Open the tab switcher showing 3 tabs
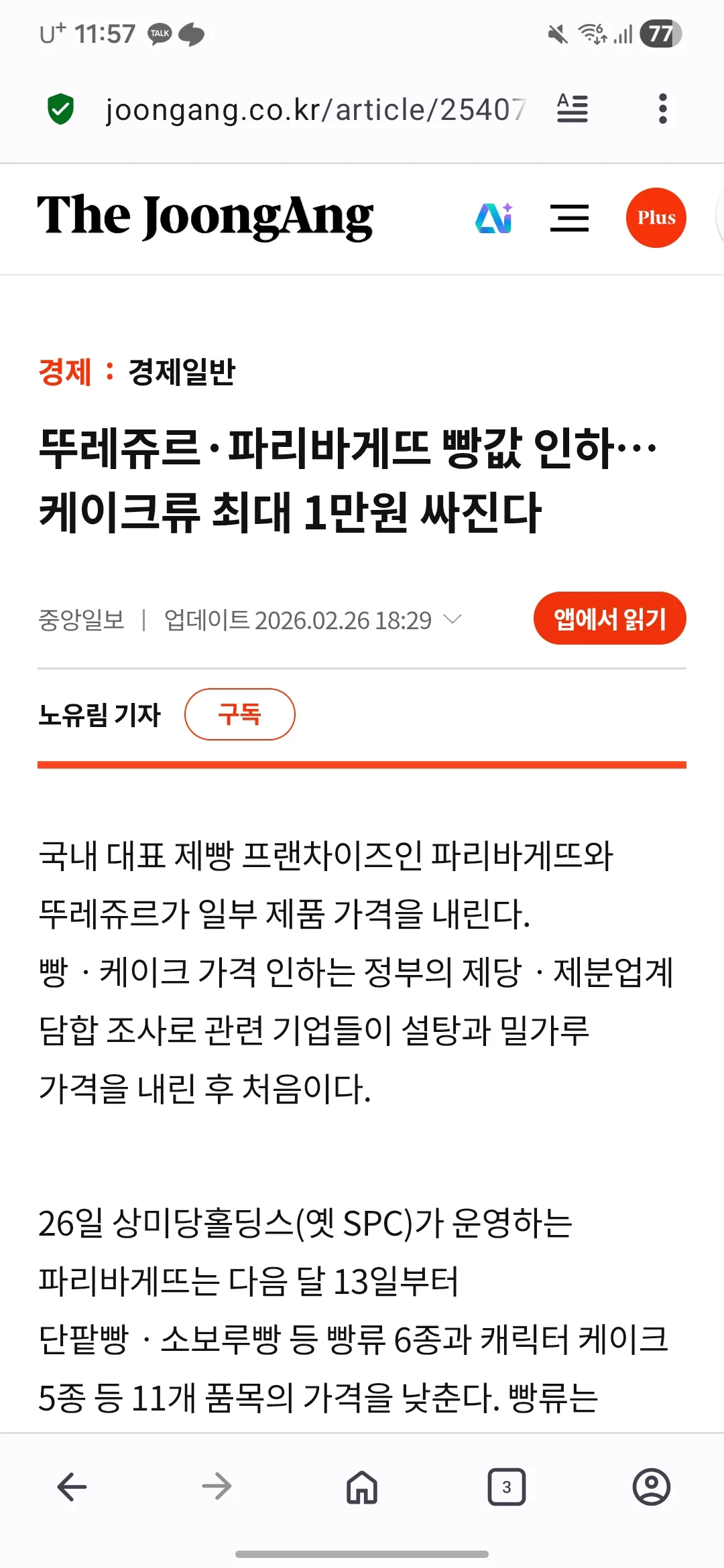 click(507, 1487)
